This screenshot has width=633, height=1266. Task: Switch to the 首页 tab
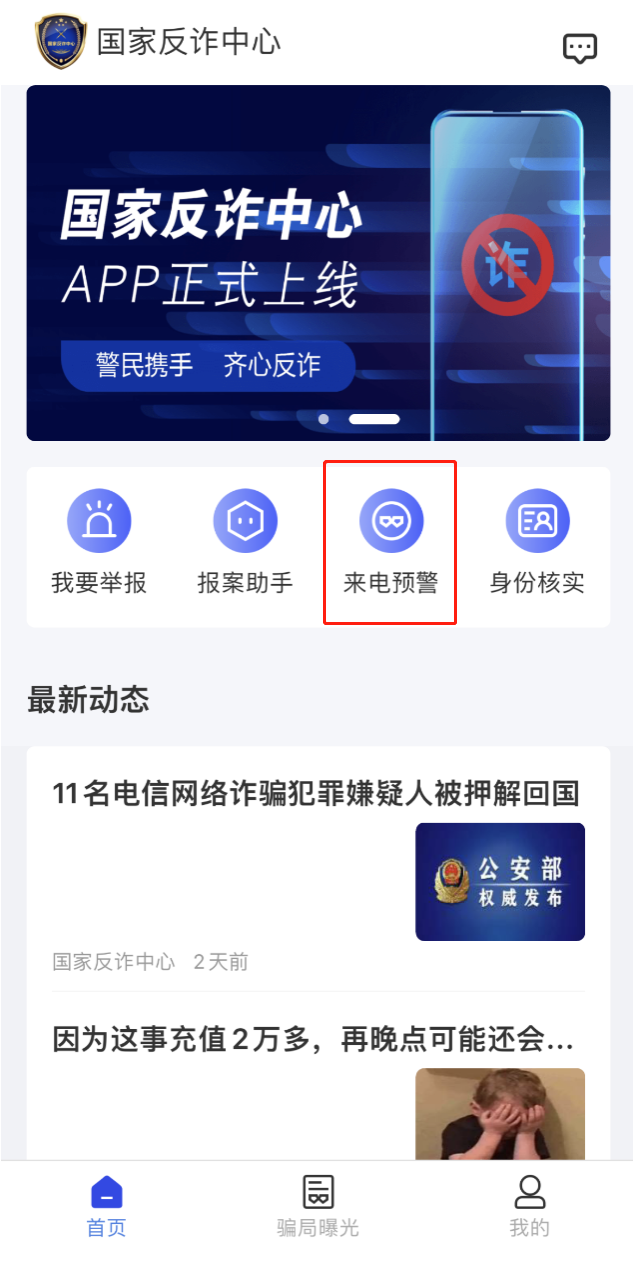[106, 1205]
